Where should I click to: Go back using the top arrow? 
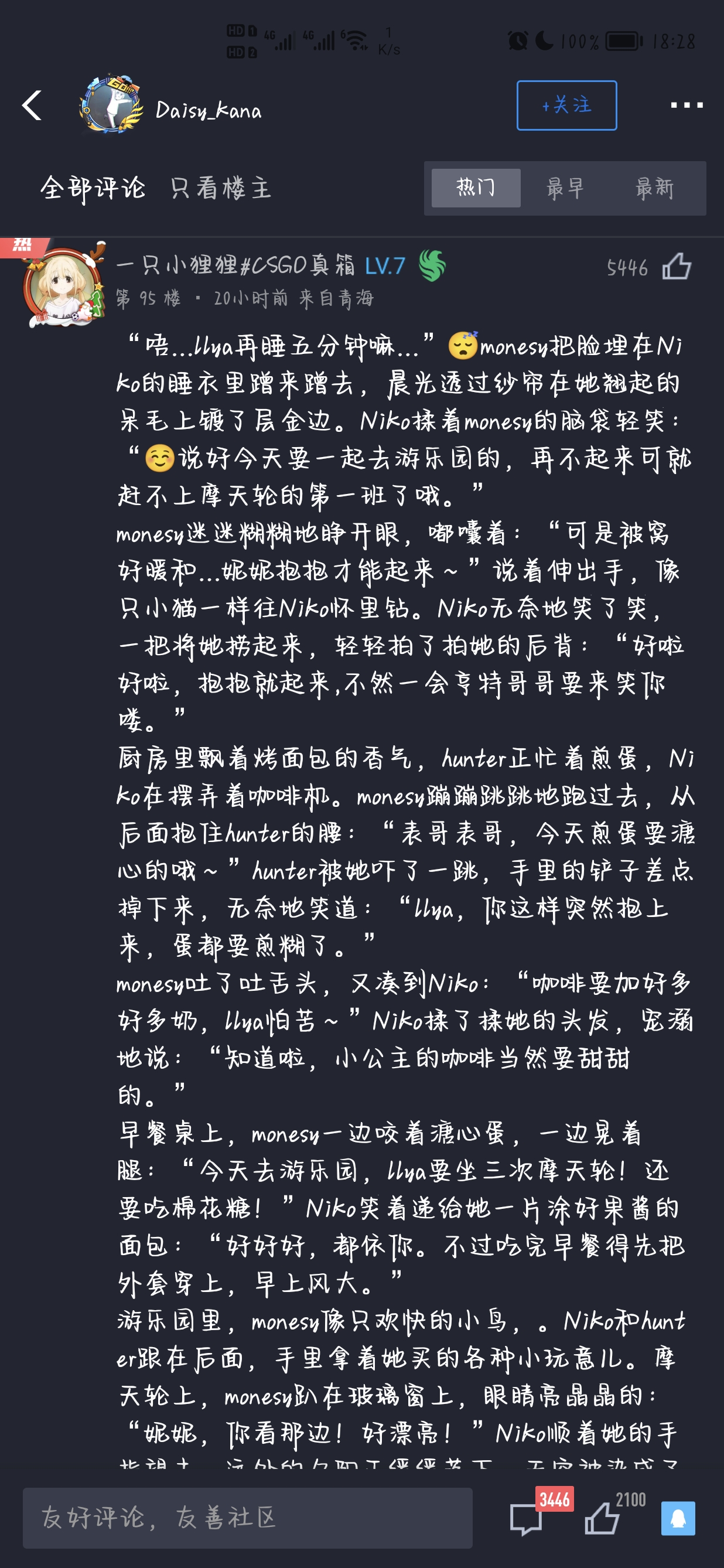(32, 106)
